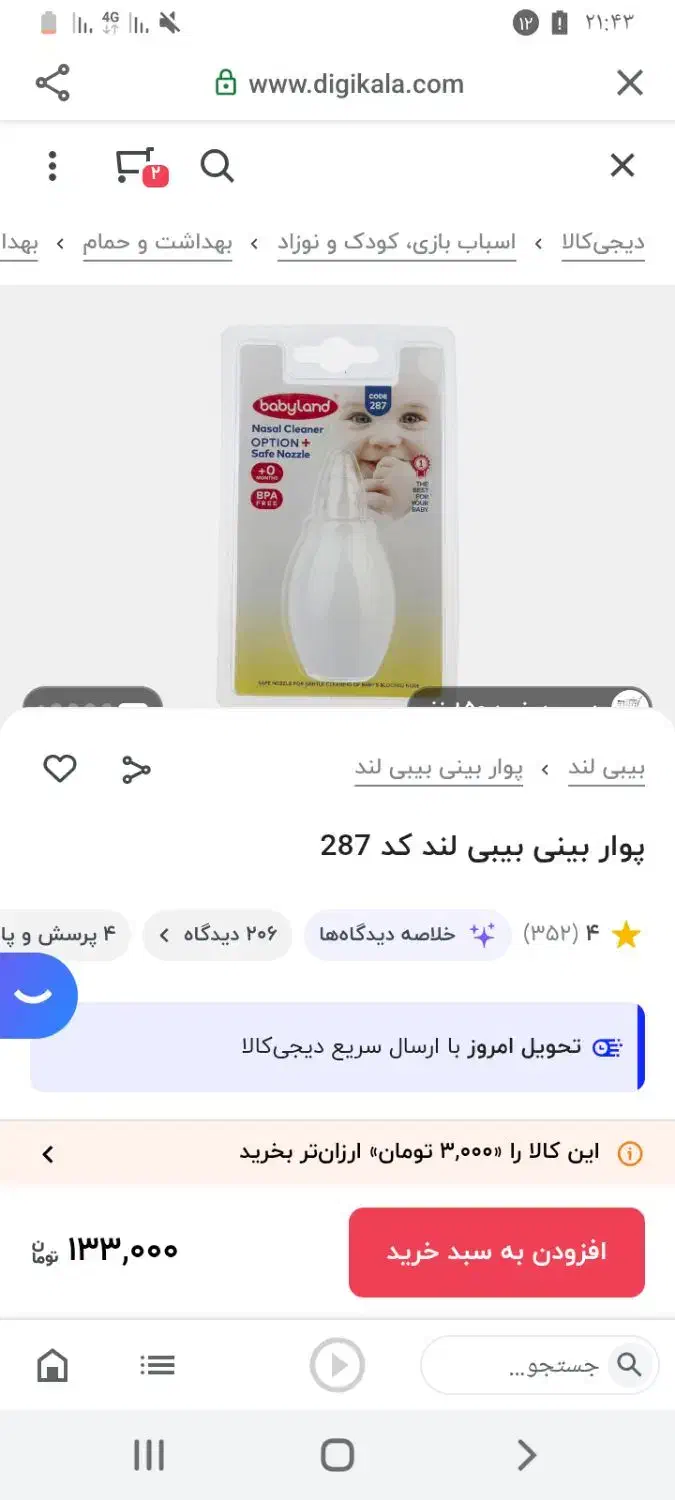Open the پوار بینی بیبی لند category link
675x1500 pixels.
pyautogui.click(x=439, y=769)
